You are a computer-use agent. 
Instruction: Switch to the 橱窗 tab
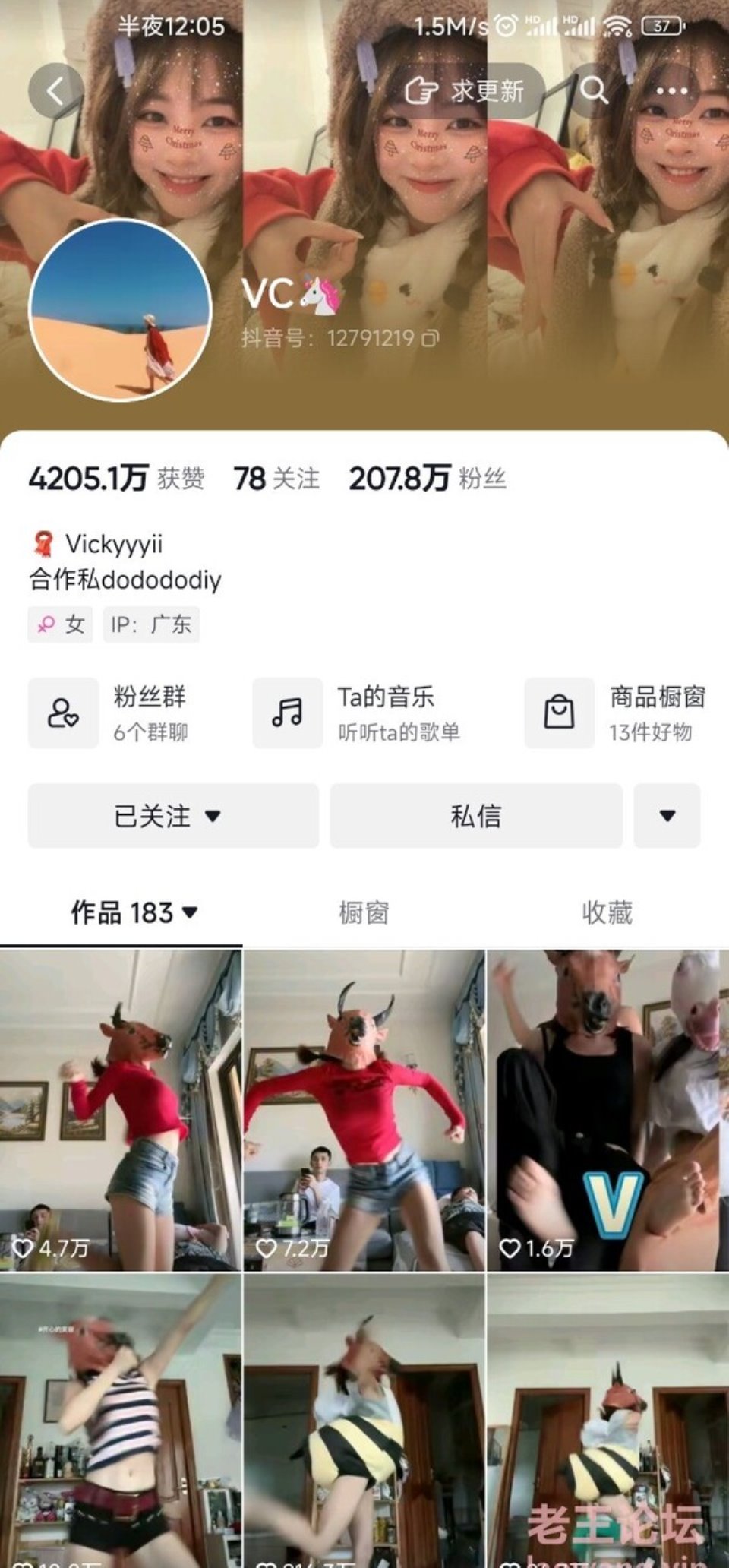click(x=364, y=912)
